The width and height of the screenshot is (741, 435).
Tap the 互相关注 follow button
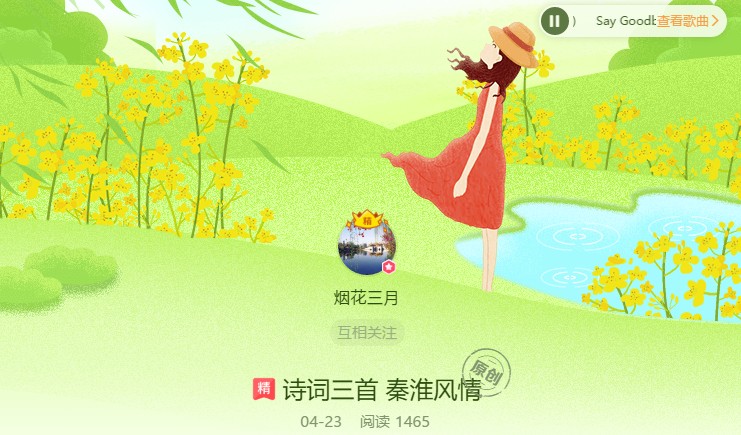tap(366, 332)
